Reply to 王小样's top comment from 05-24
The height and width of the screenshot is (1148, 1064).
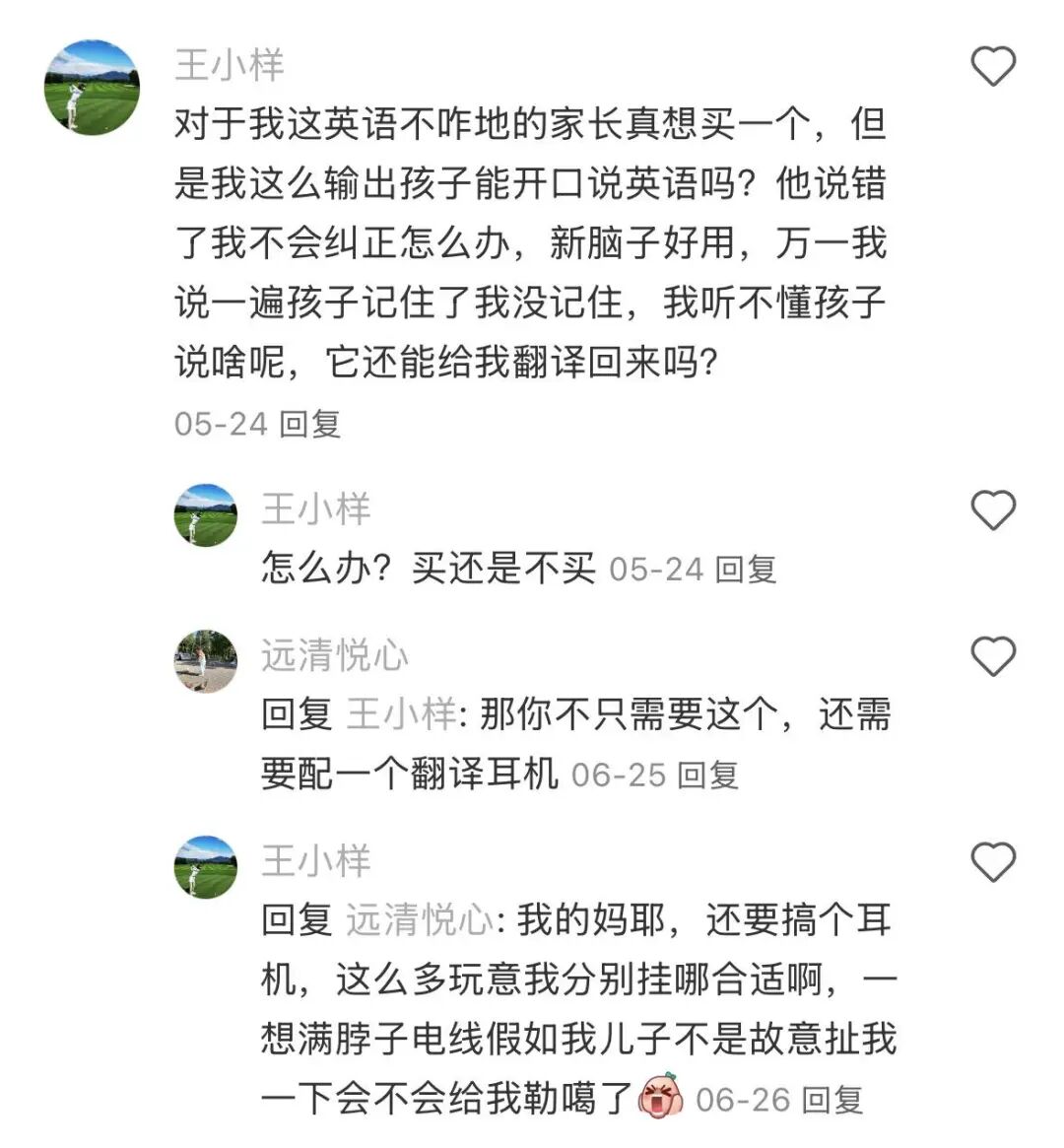tap(310, 425)
